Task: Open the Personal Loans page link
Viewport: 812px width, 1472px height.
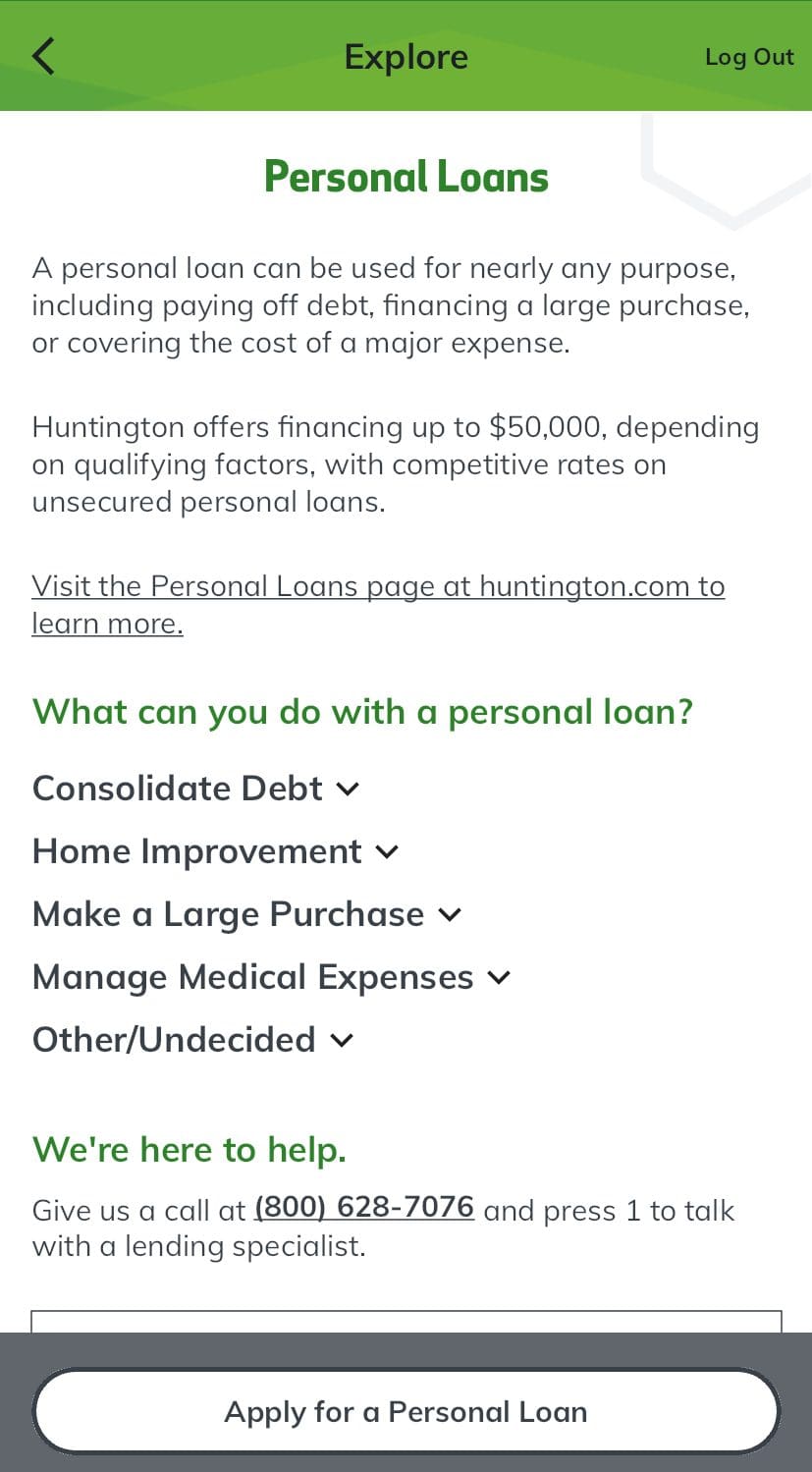Action: [x=378, y=585]
